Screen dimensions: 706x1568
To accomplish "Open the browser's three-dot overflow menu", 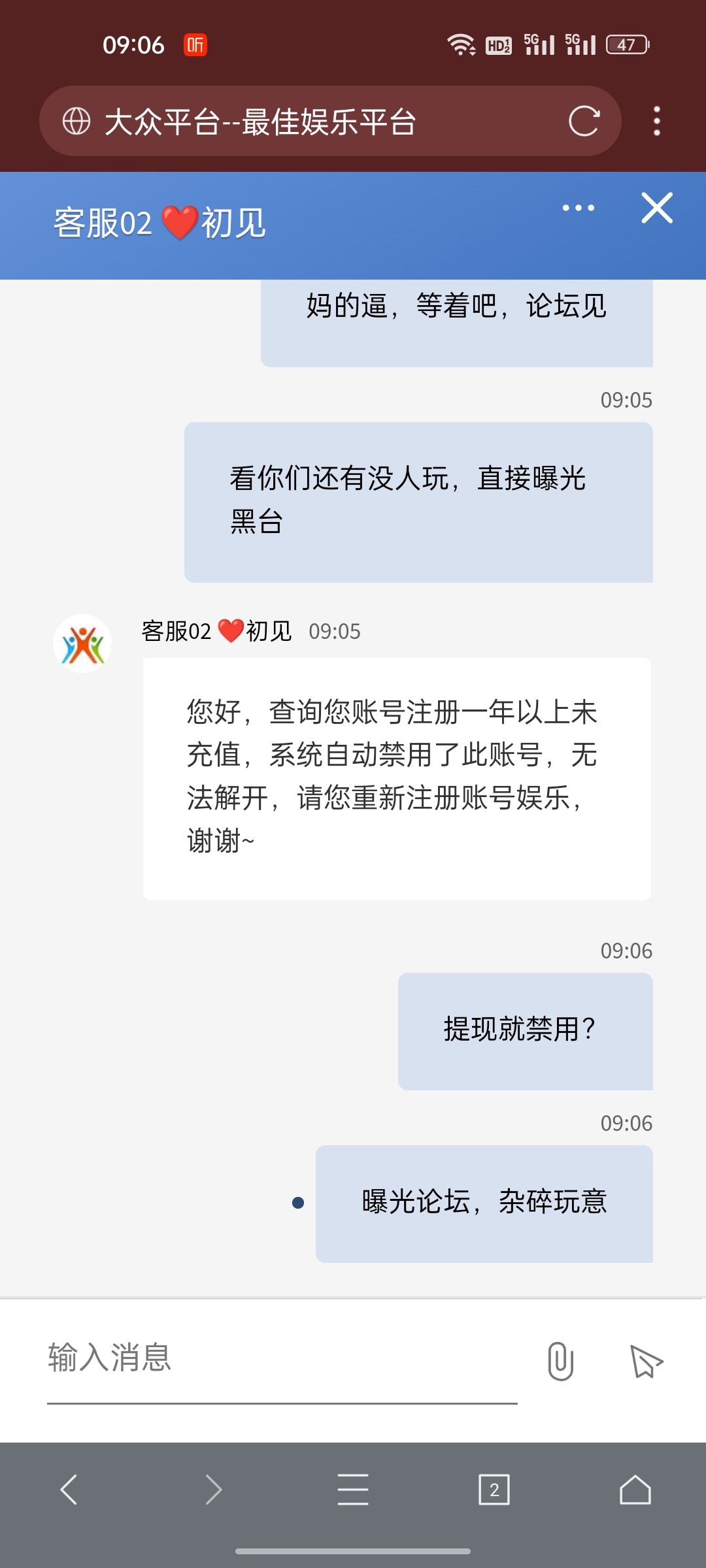I will (x=656, y=121).
